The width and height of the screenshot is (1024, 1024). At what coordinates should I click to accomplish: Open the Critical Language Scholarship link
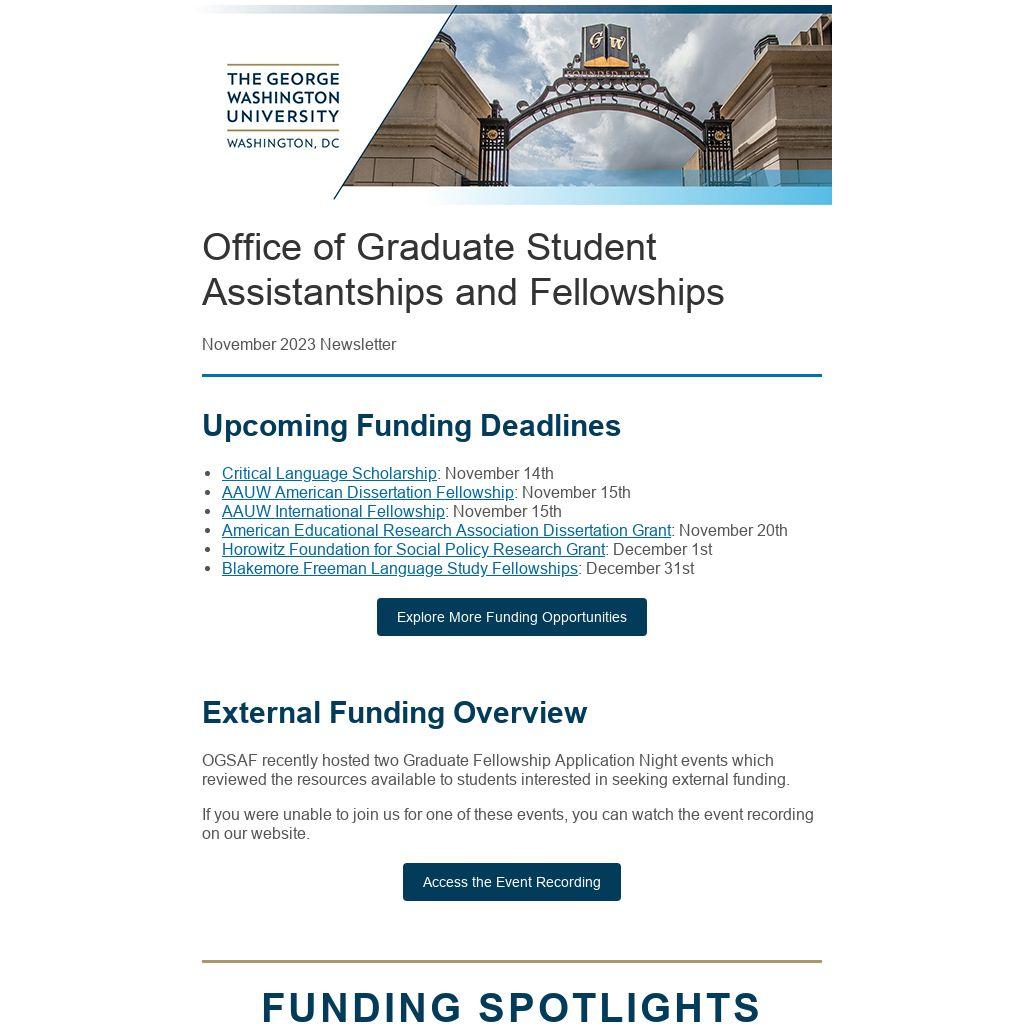click(x=329, y=473)
